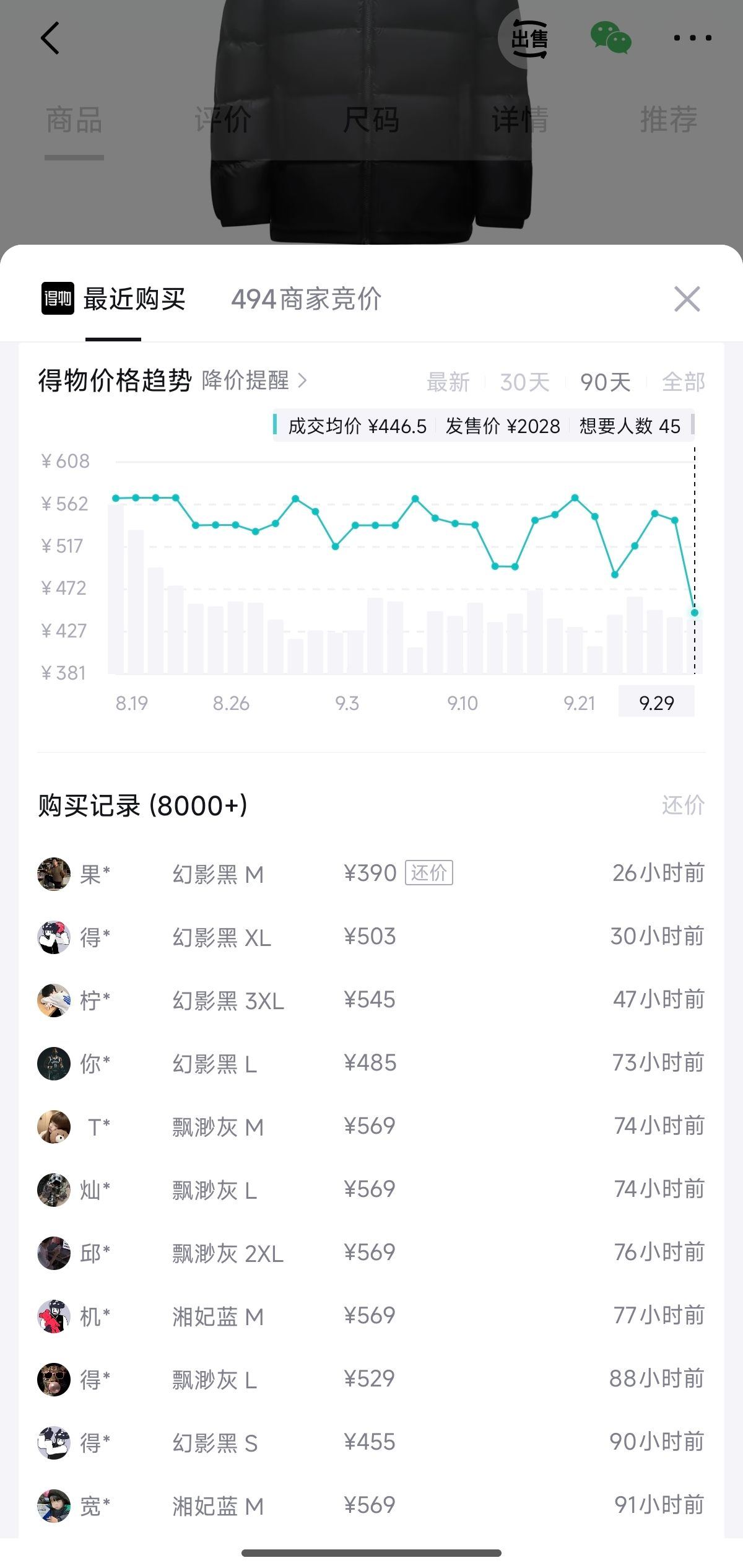Viewport: 743px width, 1568px height.
Task: Open the three-dot overflow menu
Action: [692, 38]
